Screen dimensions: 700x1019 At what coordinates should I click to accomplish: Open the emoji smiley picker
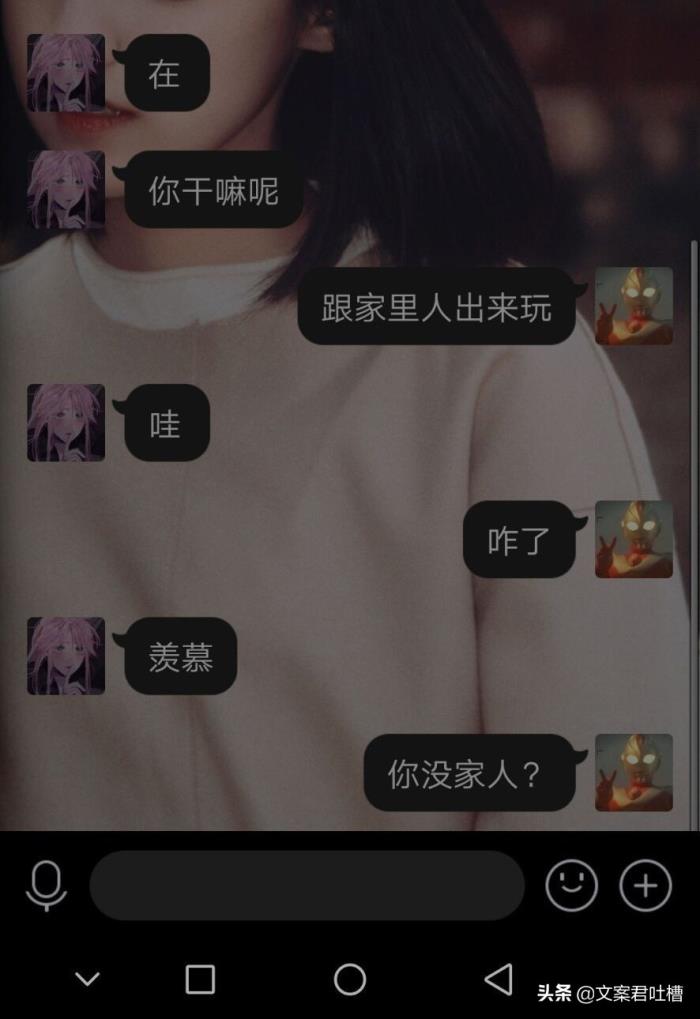pyautogui.click(x=571, y=885)
